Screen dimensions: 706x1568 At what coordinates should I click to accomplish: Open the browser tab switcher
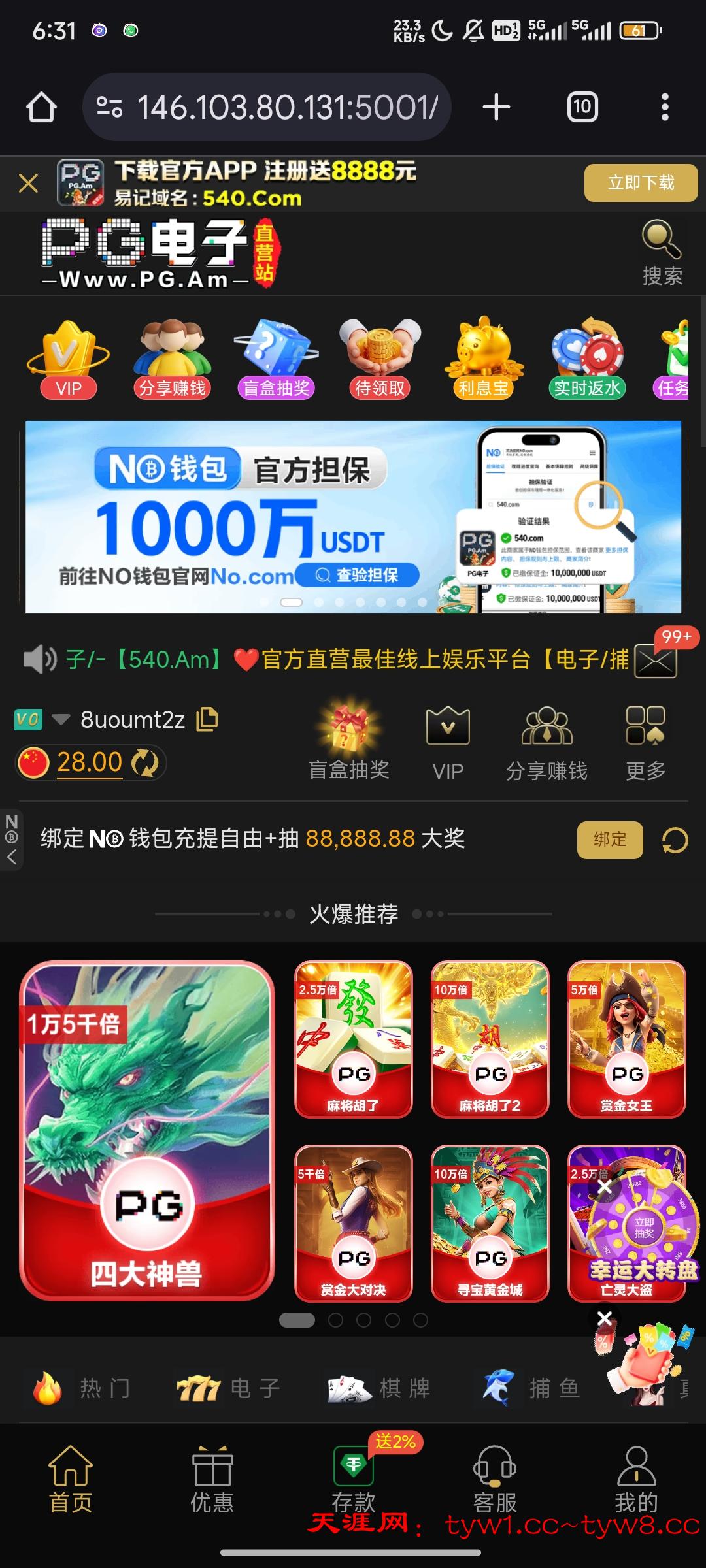point(582,107)
